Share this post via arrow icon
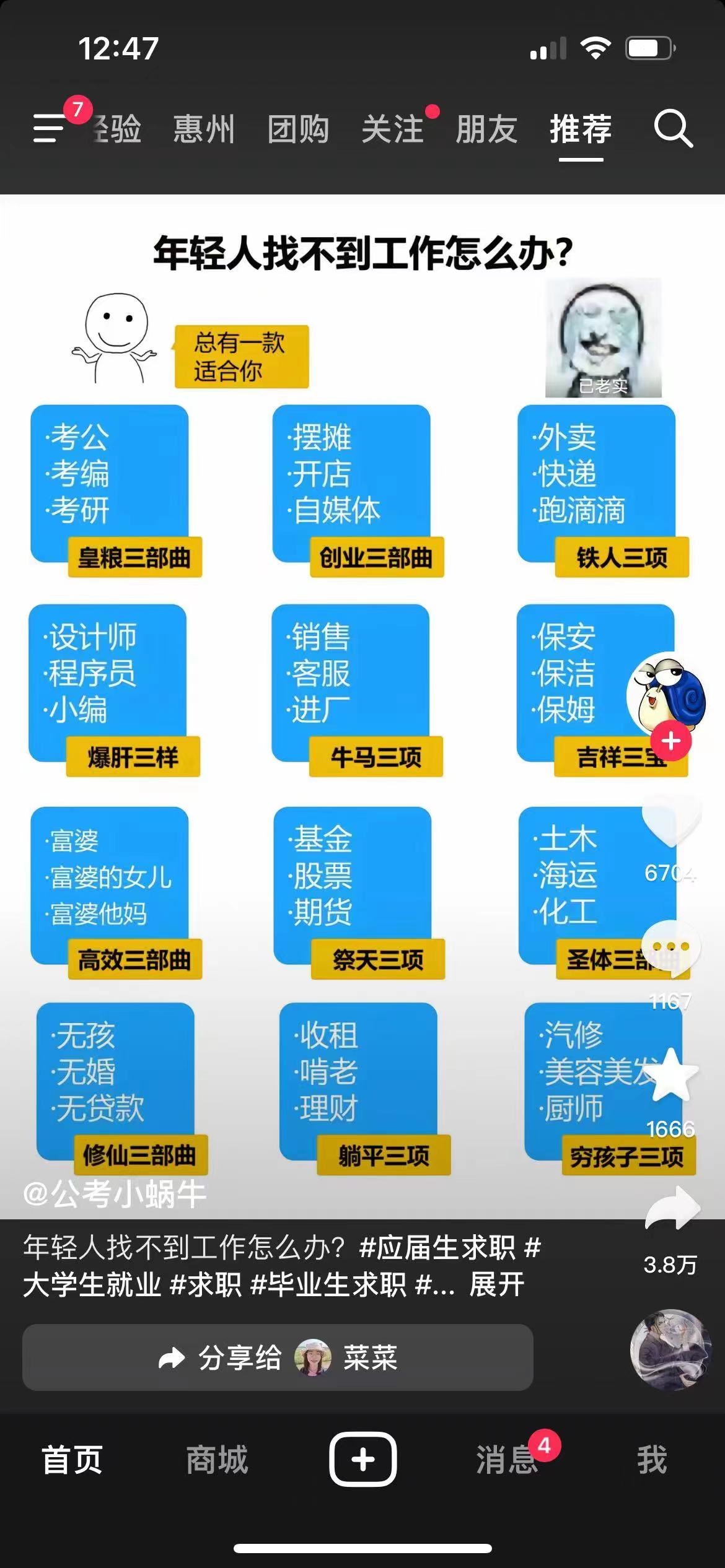 pos(672,1208)
